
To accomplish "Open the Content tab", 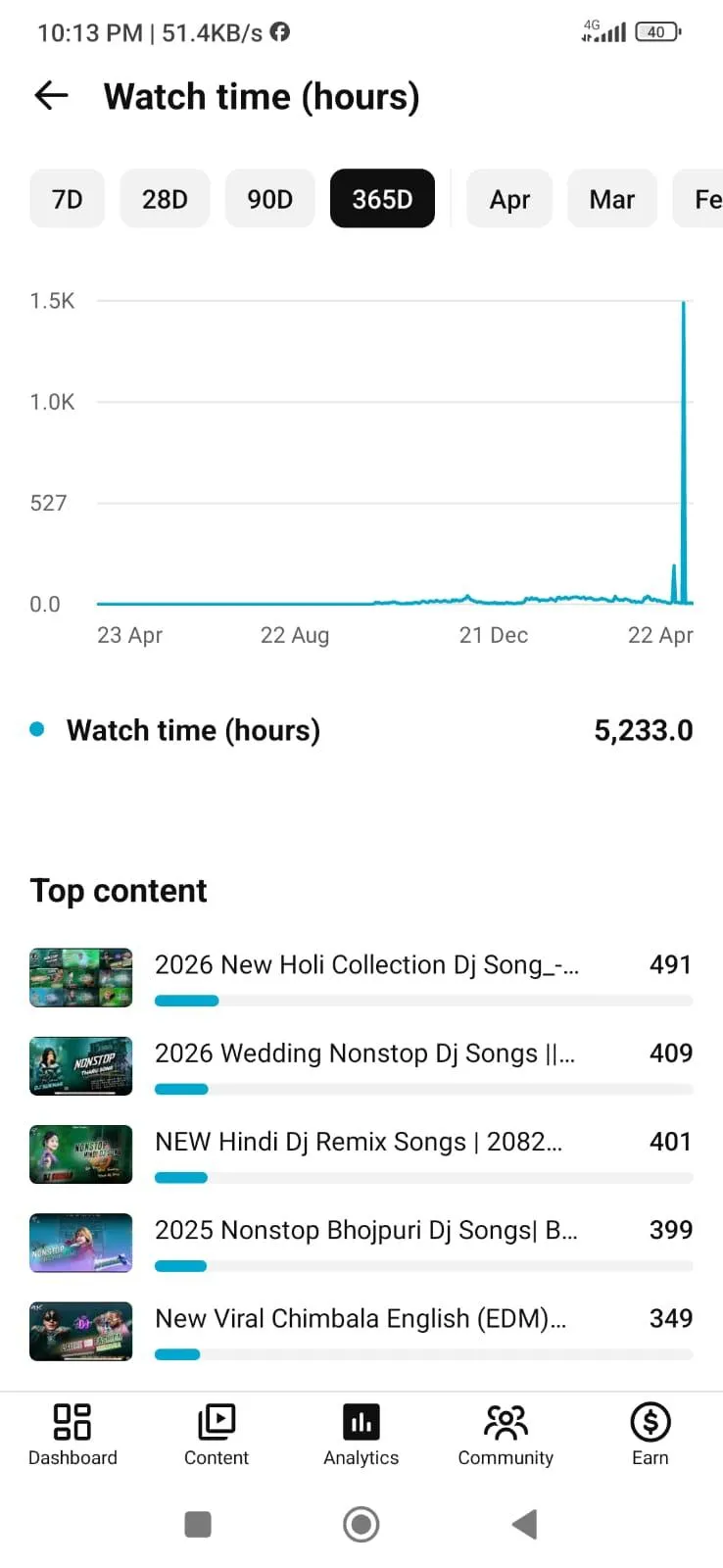I will (217, 1435).
